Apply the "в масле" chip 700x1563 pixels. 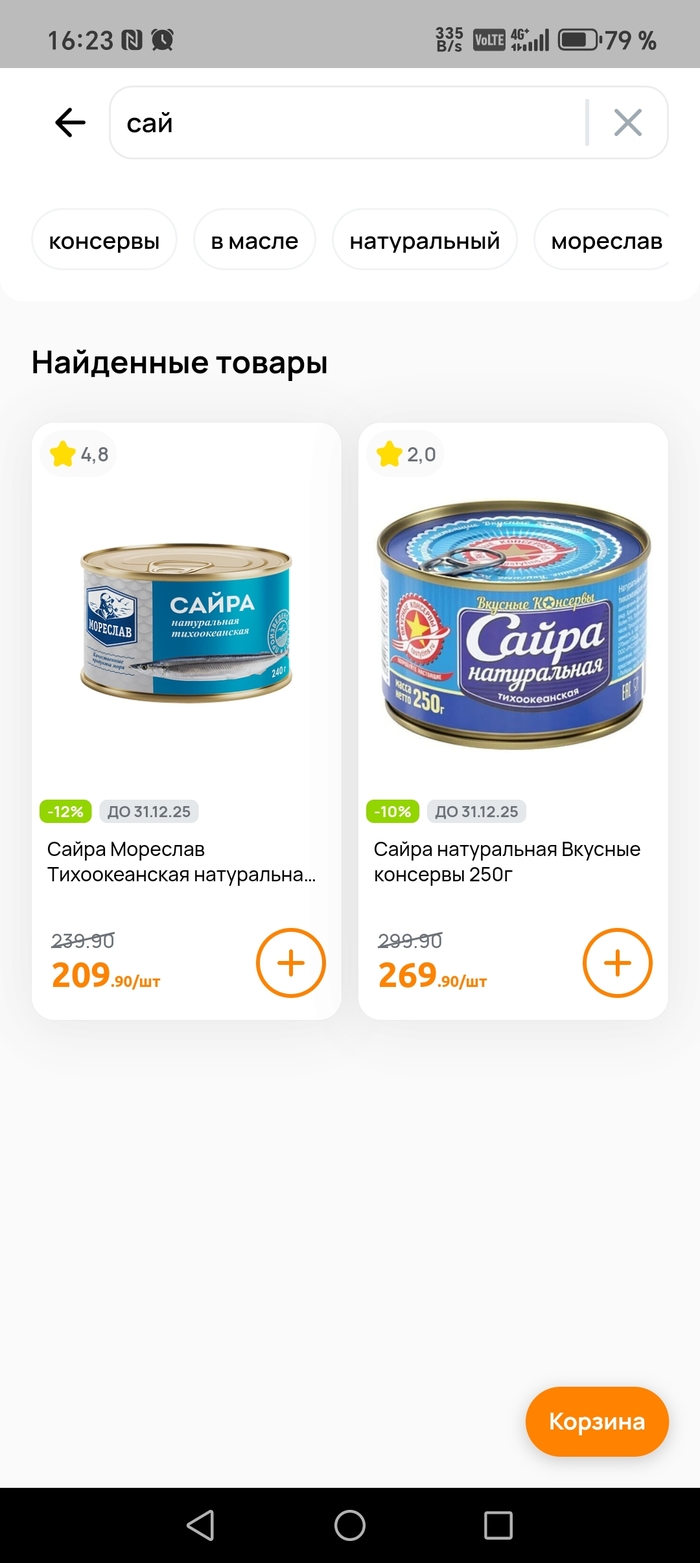[x=254, y=241]
